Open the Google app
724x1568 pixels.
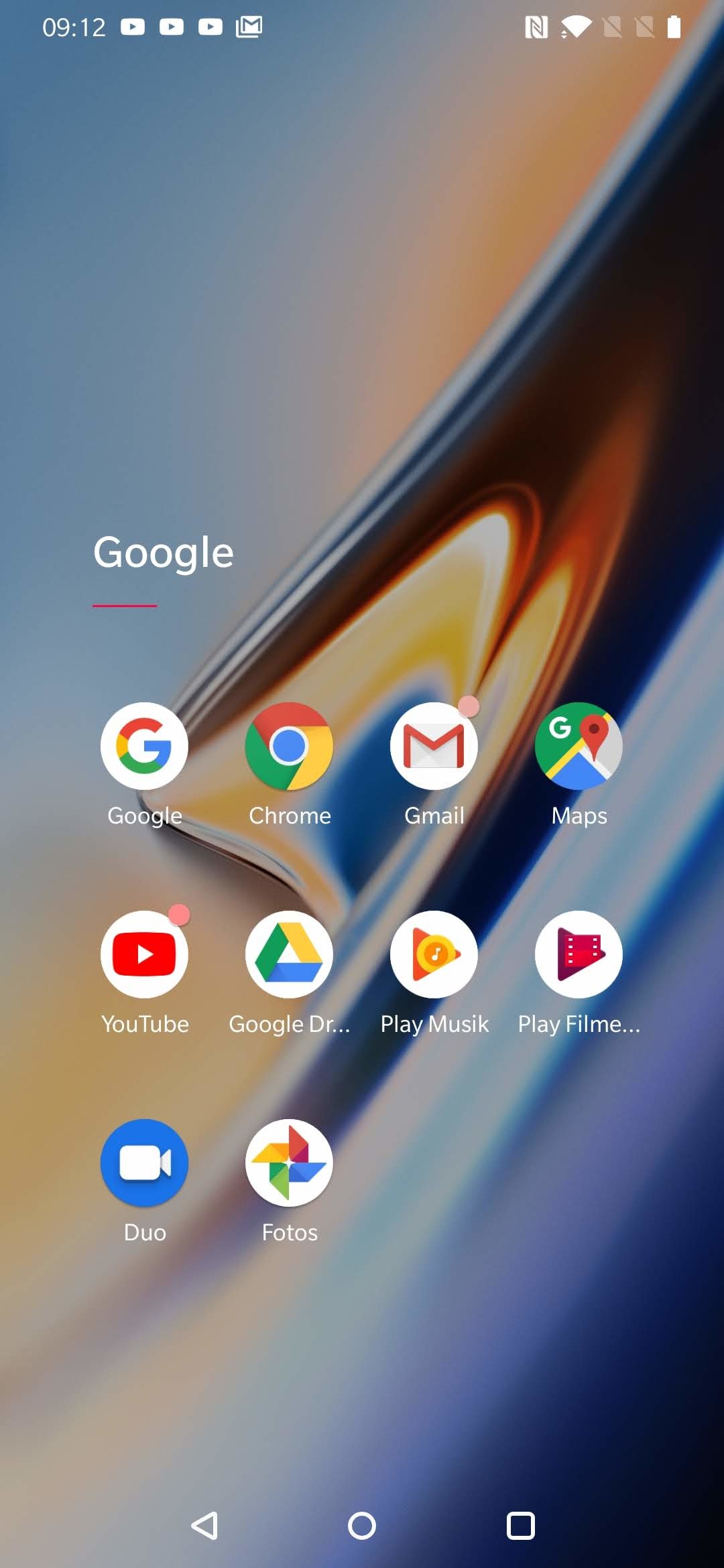[x=144, y=746]
